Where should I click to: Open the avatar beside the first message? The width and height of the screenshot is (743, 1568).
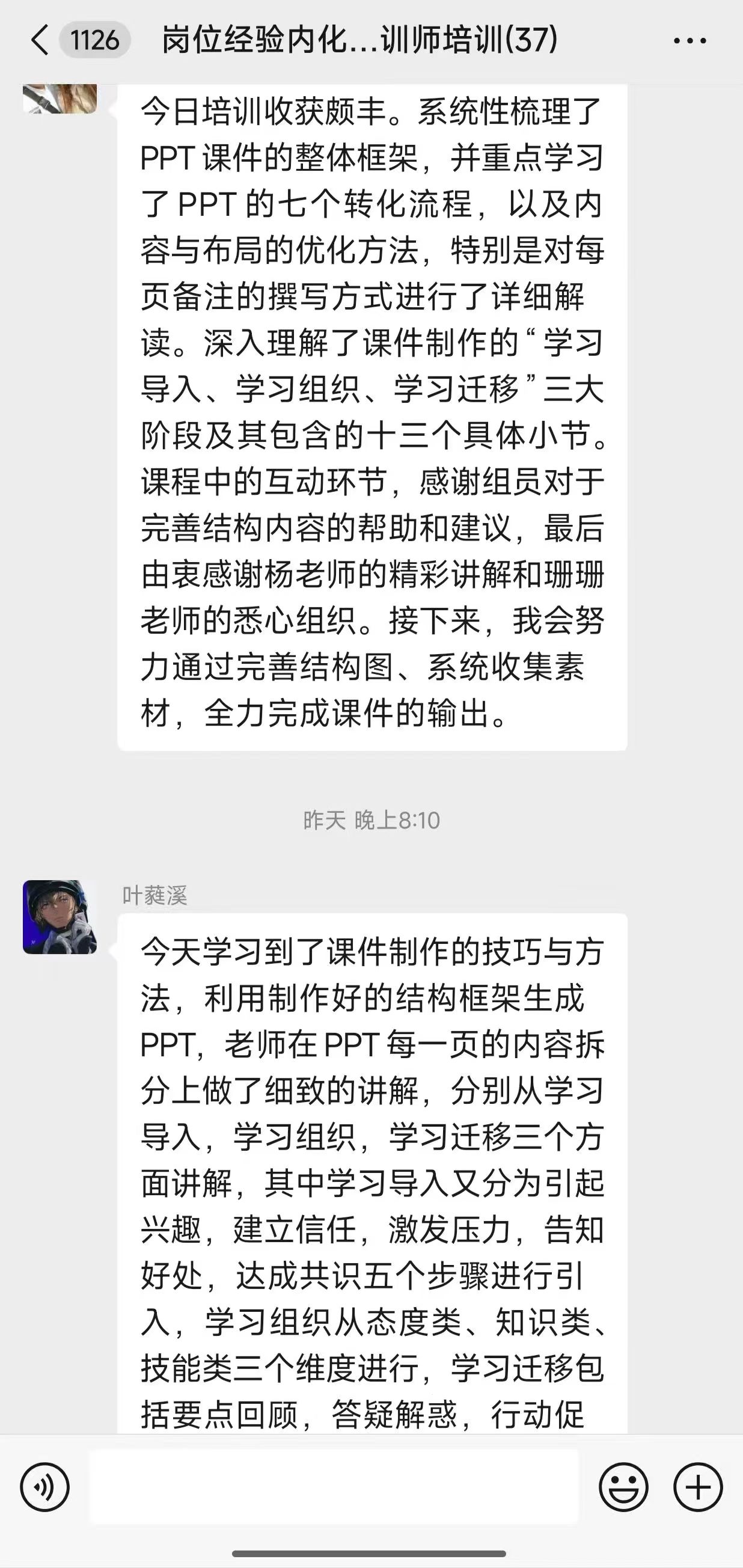tap(60, 99)
